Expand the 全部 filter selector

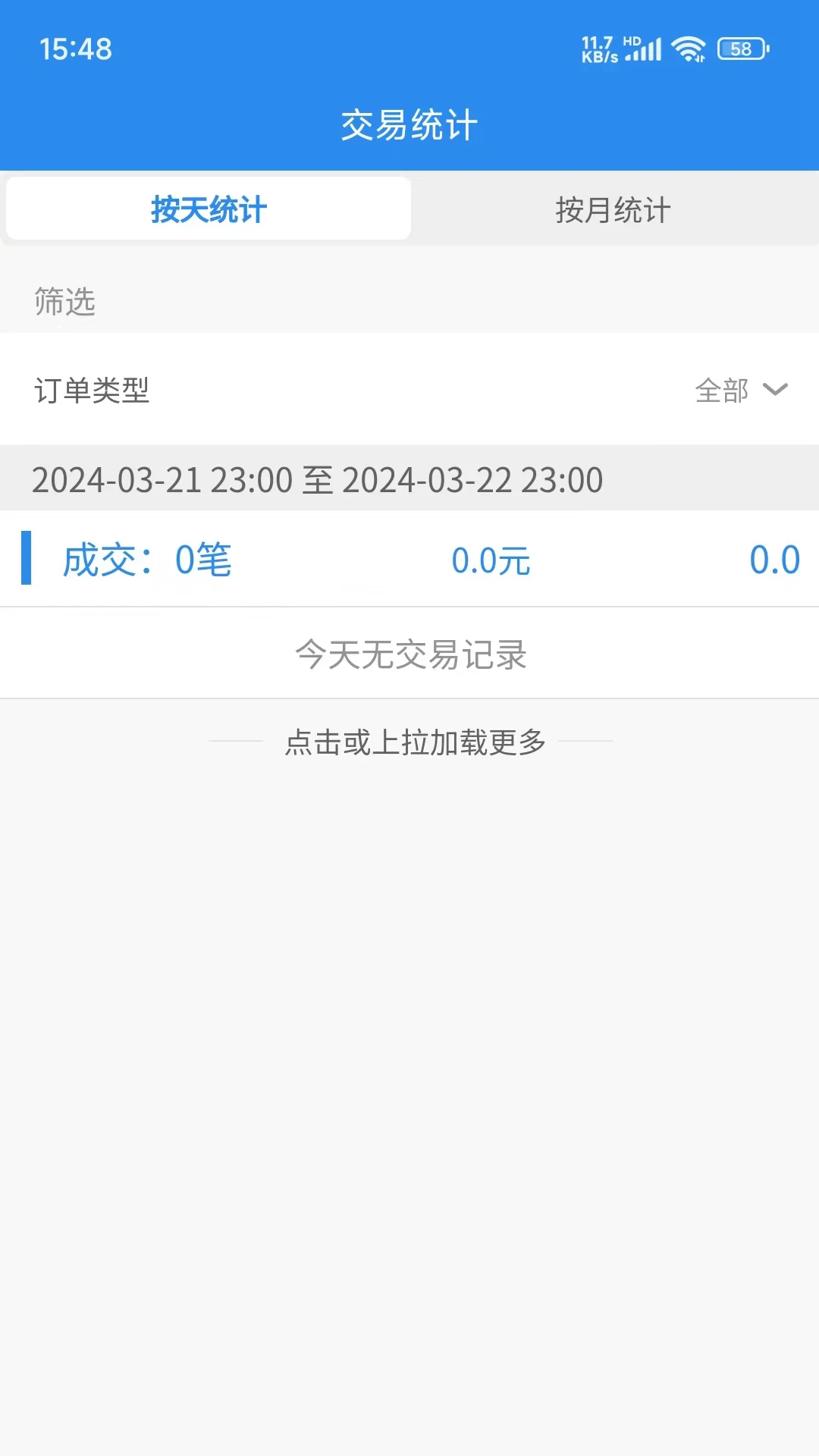(x=722, y=391)
